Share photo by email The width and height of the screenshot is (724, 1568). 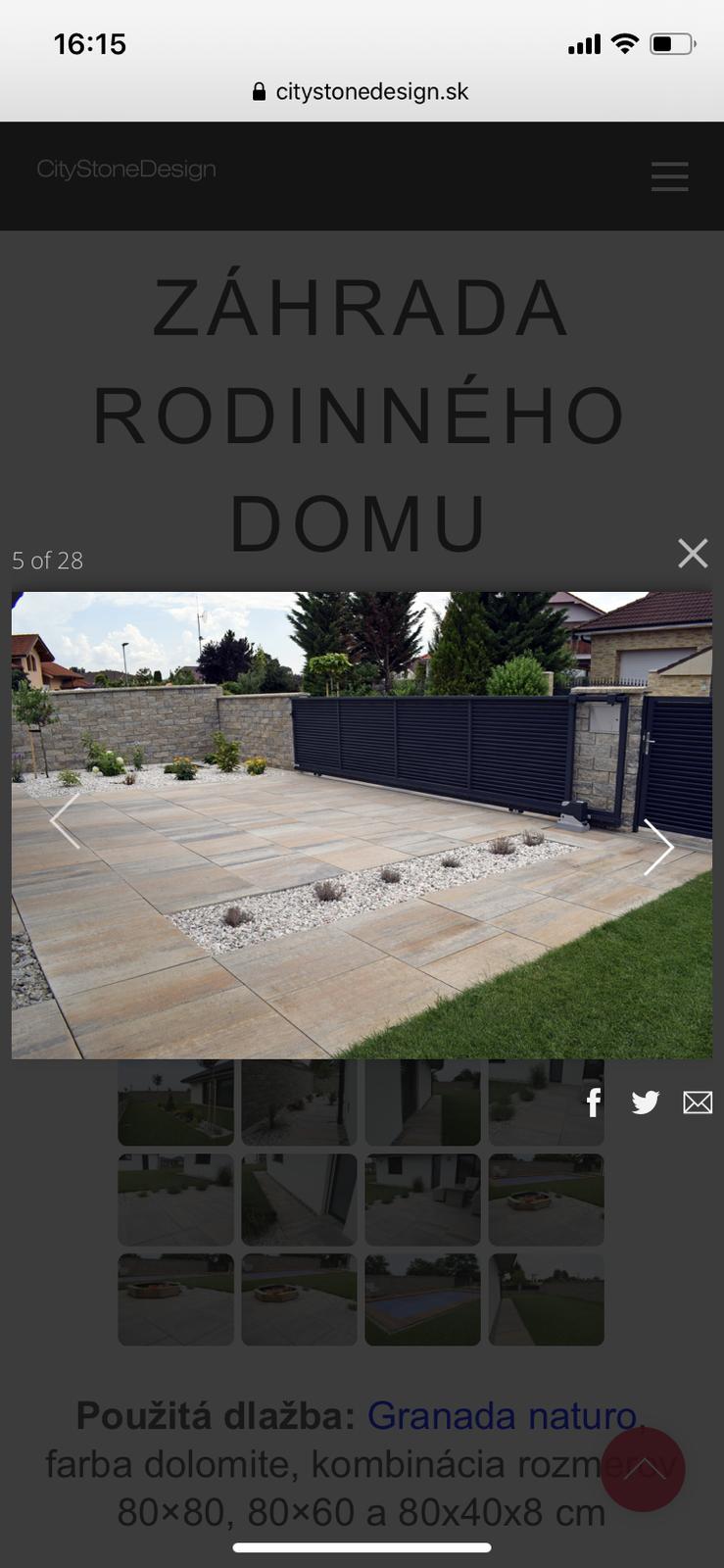coord(698,1102)
